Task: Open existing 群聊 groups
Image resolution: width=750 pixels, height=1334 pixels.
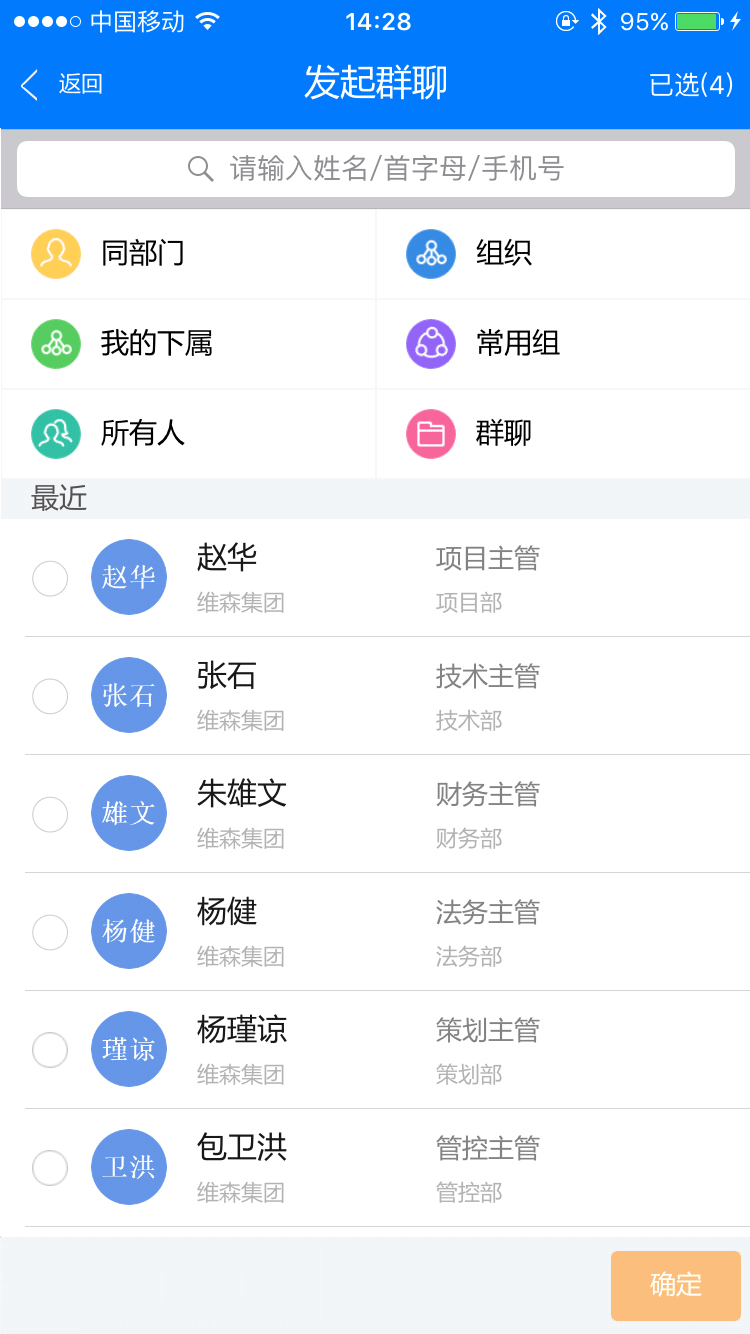Action: click(563, 434)
